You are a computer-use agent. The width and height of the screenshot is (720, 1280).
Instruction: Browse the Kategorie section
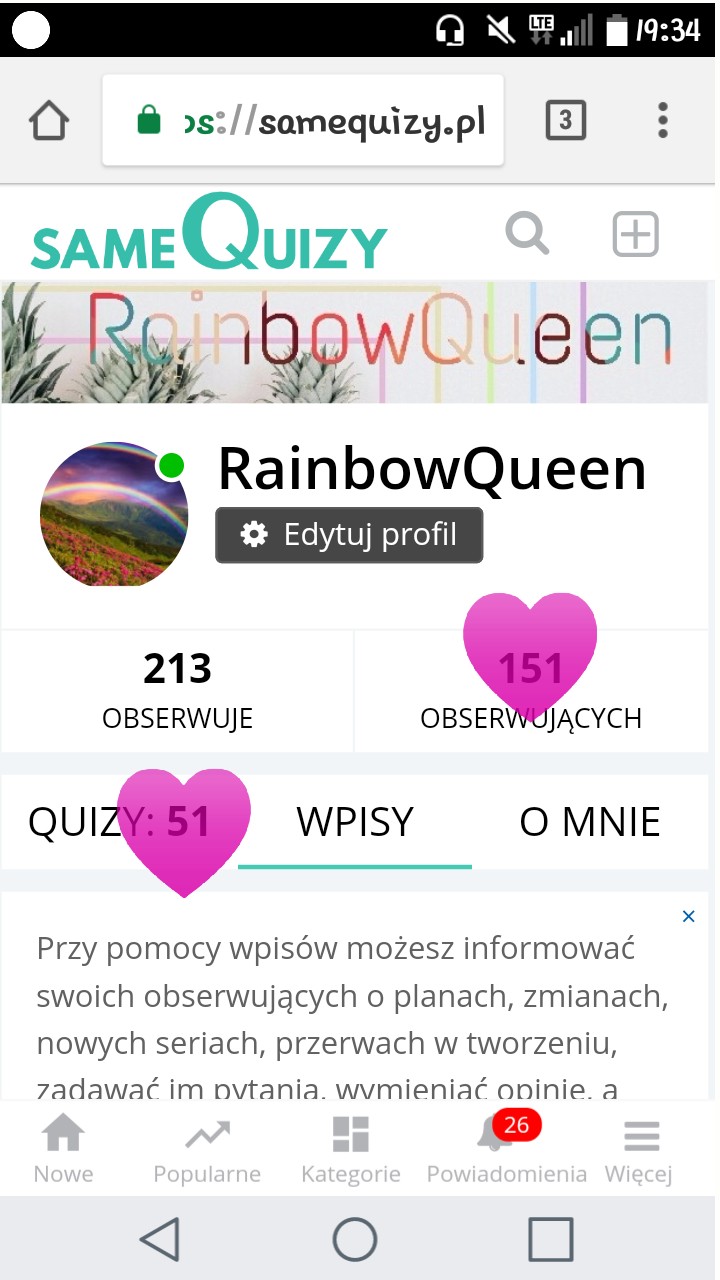click(x=351, y=1150)
